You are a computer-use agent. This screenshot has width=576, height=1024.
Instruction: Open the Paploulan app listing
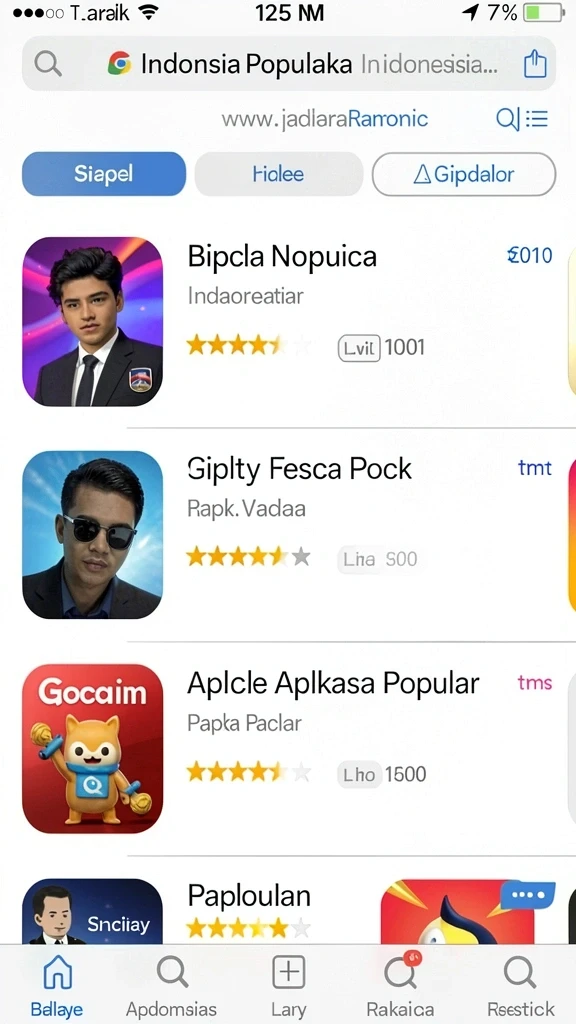pos(249,896)
